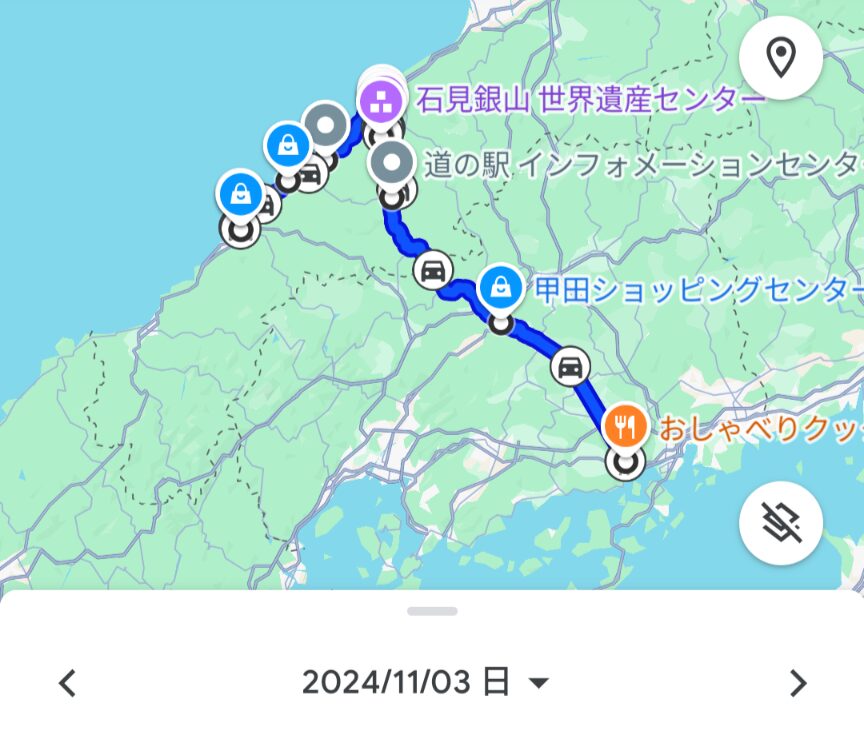Toggle the map layers visibility button
This screenshot has width=864, height=741.
(780, 523)
